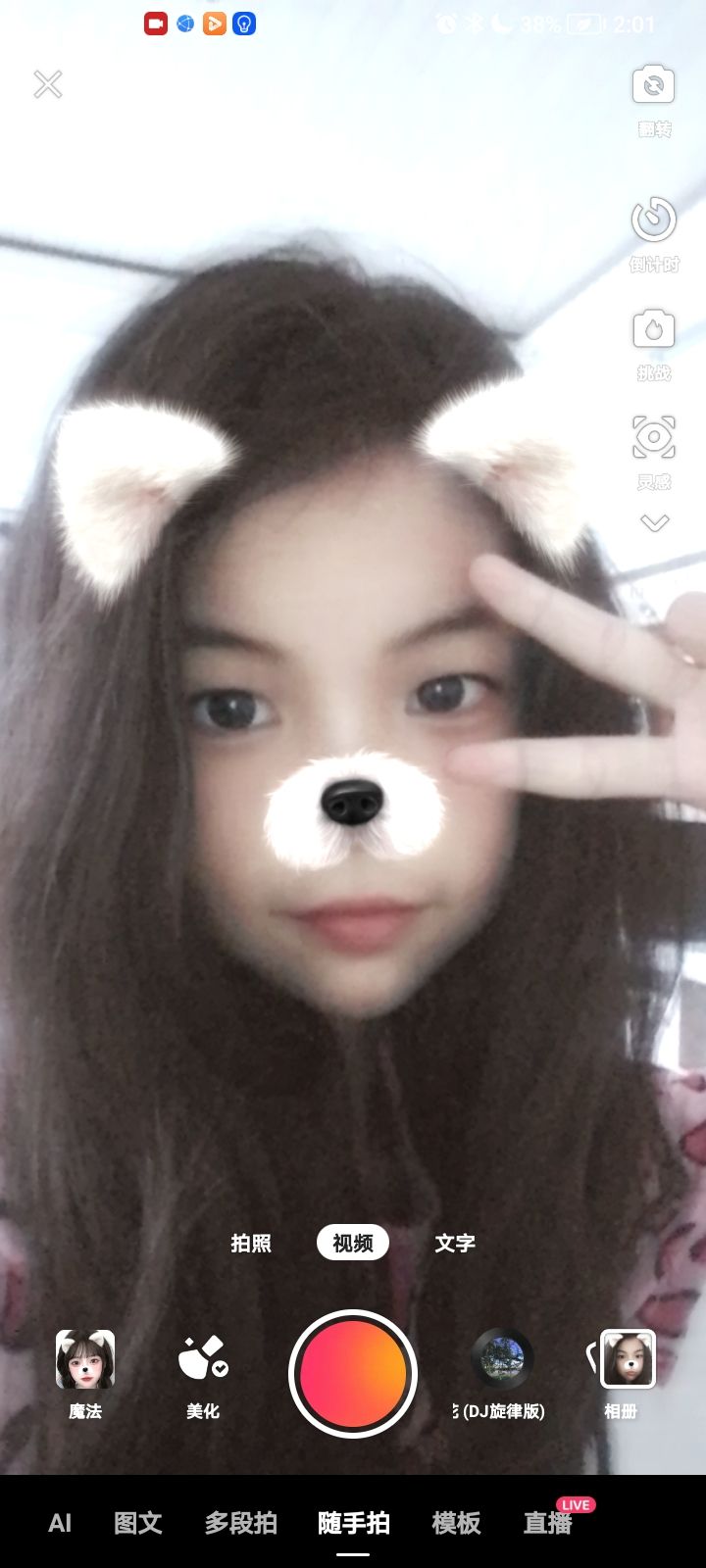Flip the camera with 翻转
This screenshot has width=706, height=1568.
[x=653, y=99]
